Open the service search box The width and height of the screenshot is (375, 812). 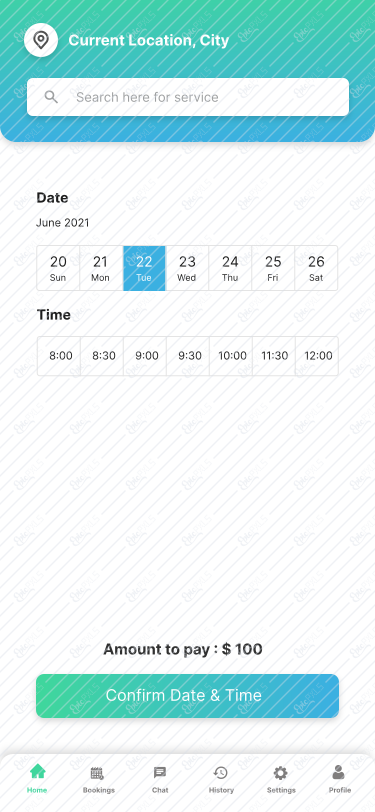point(188,97)
